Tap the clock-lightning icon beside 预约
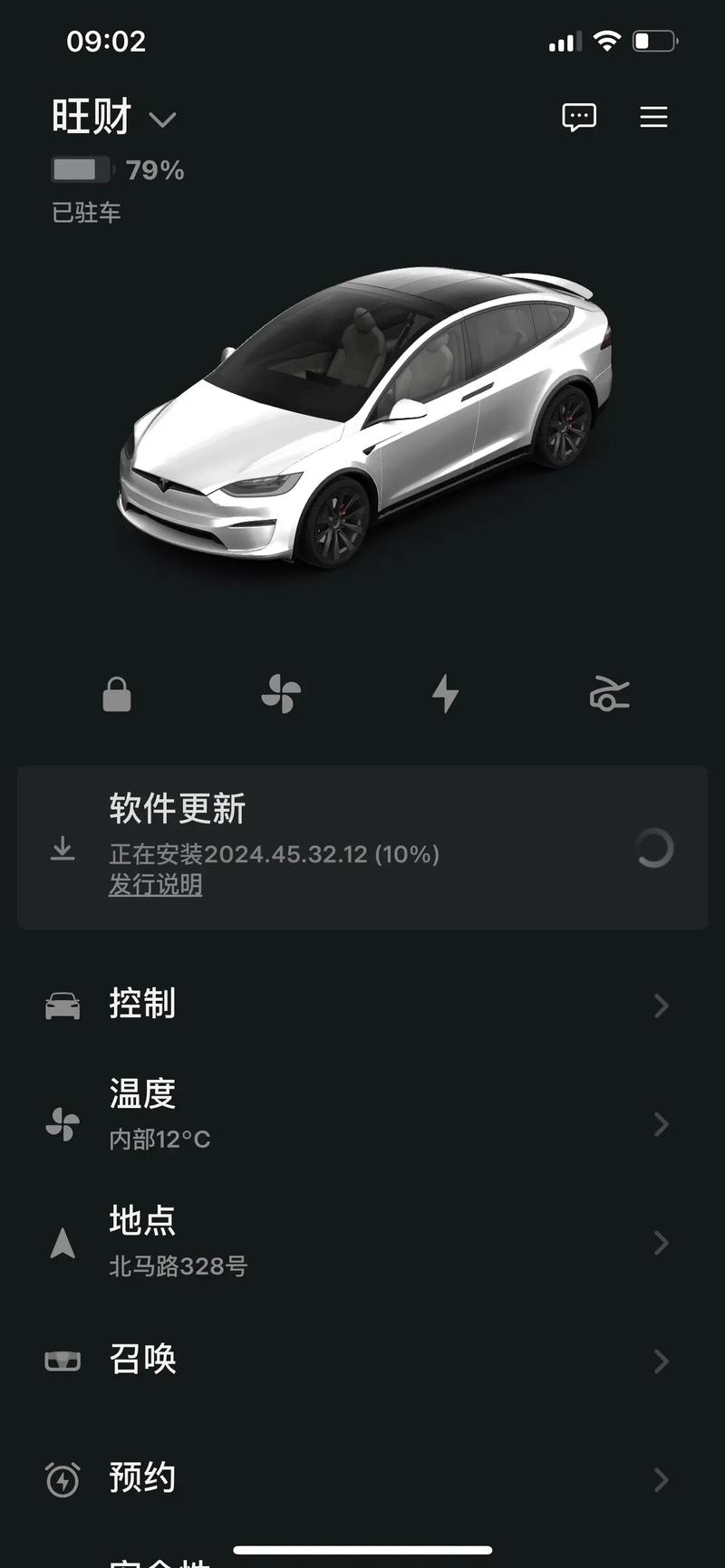 pos(61,1478)
